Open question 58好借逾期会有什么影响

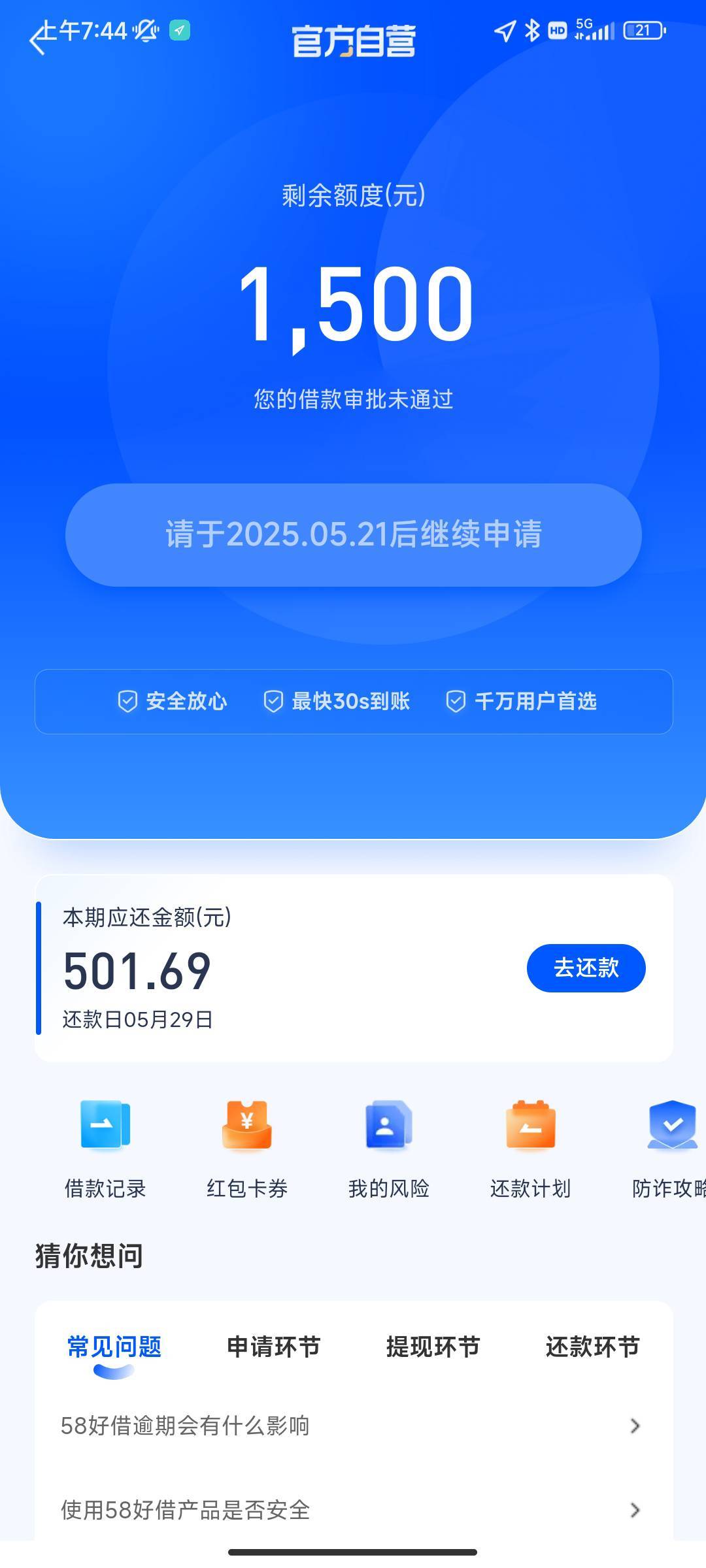[x=353, y=1426]
